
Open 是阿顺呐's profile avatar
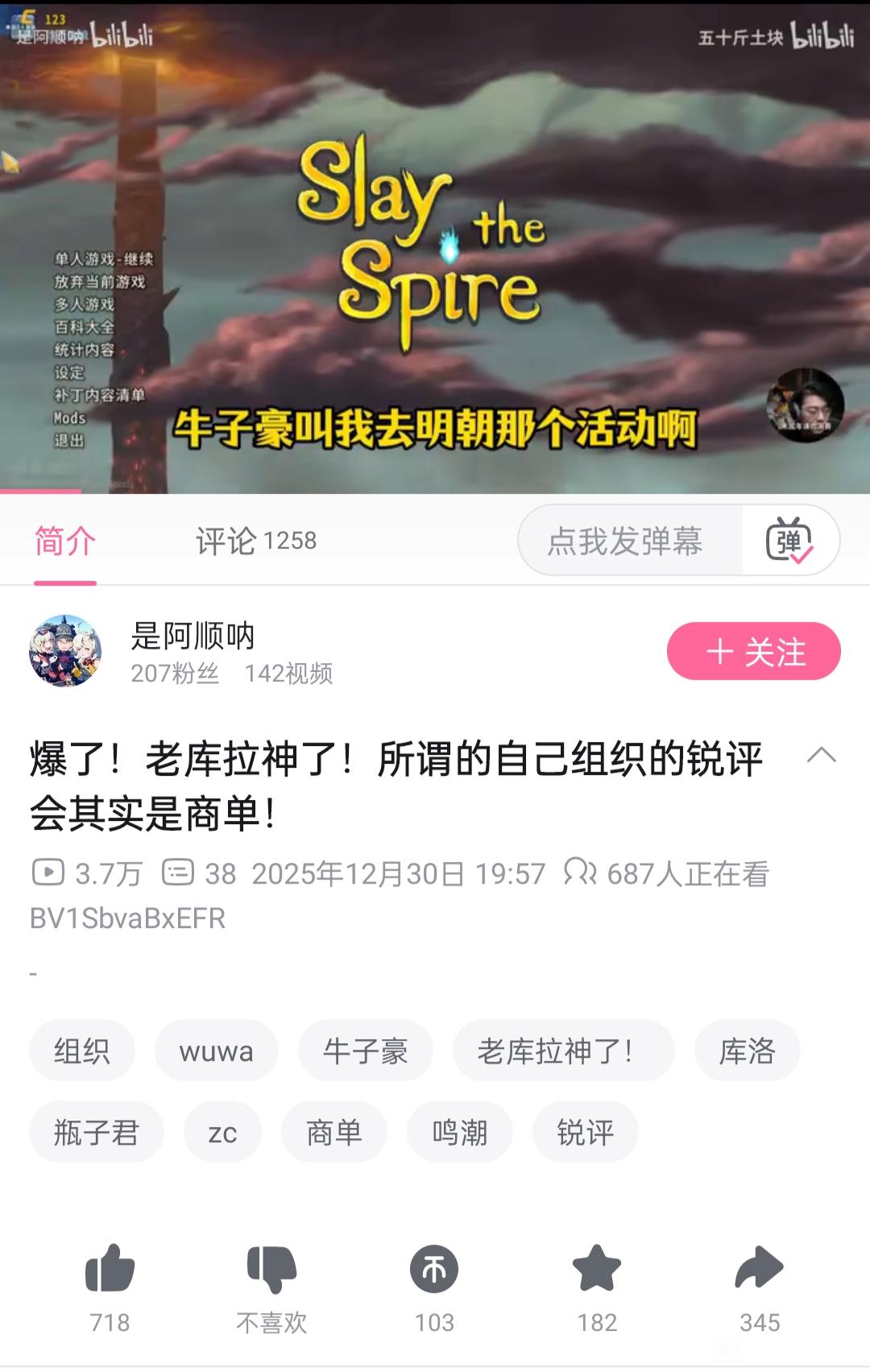[65, 651]
